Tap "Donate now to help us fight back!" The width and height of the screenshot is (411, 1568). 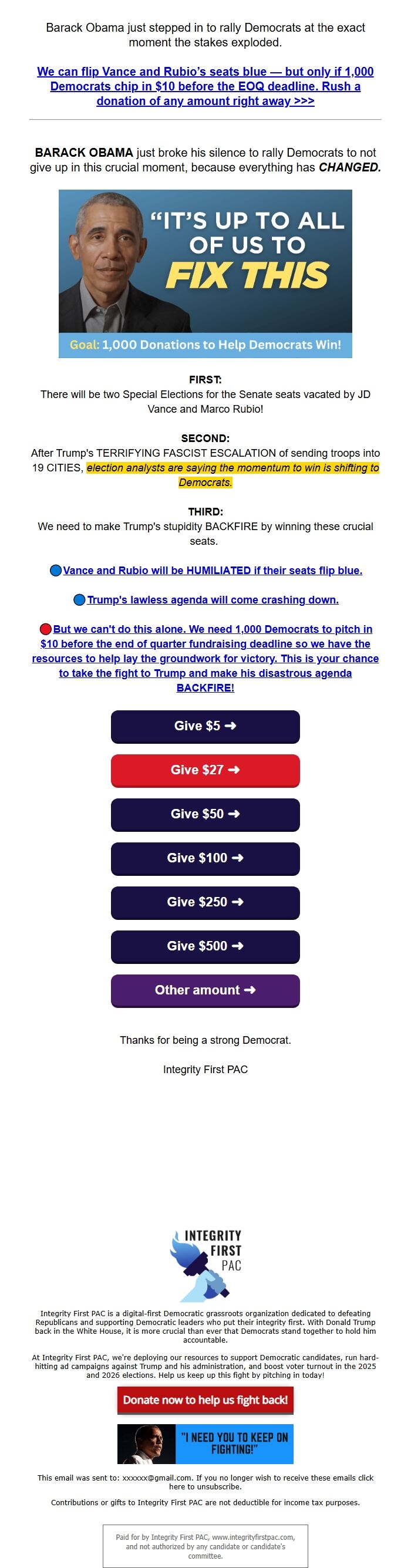(205, 1400)
